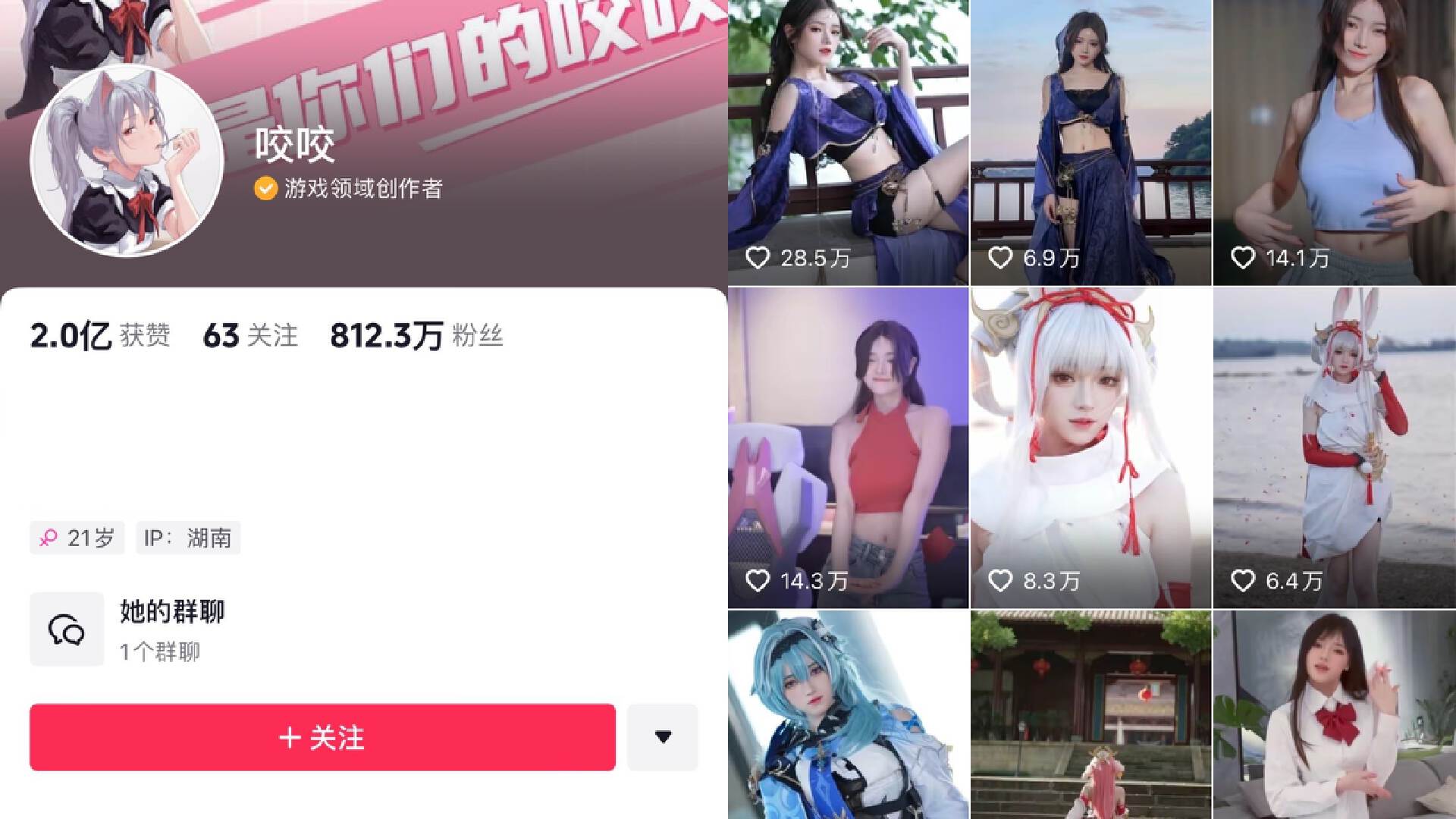
Task: Open the video with 28.5万 likes
Action: (x=848, y=143)
